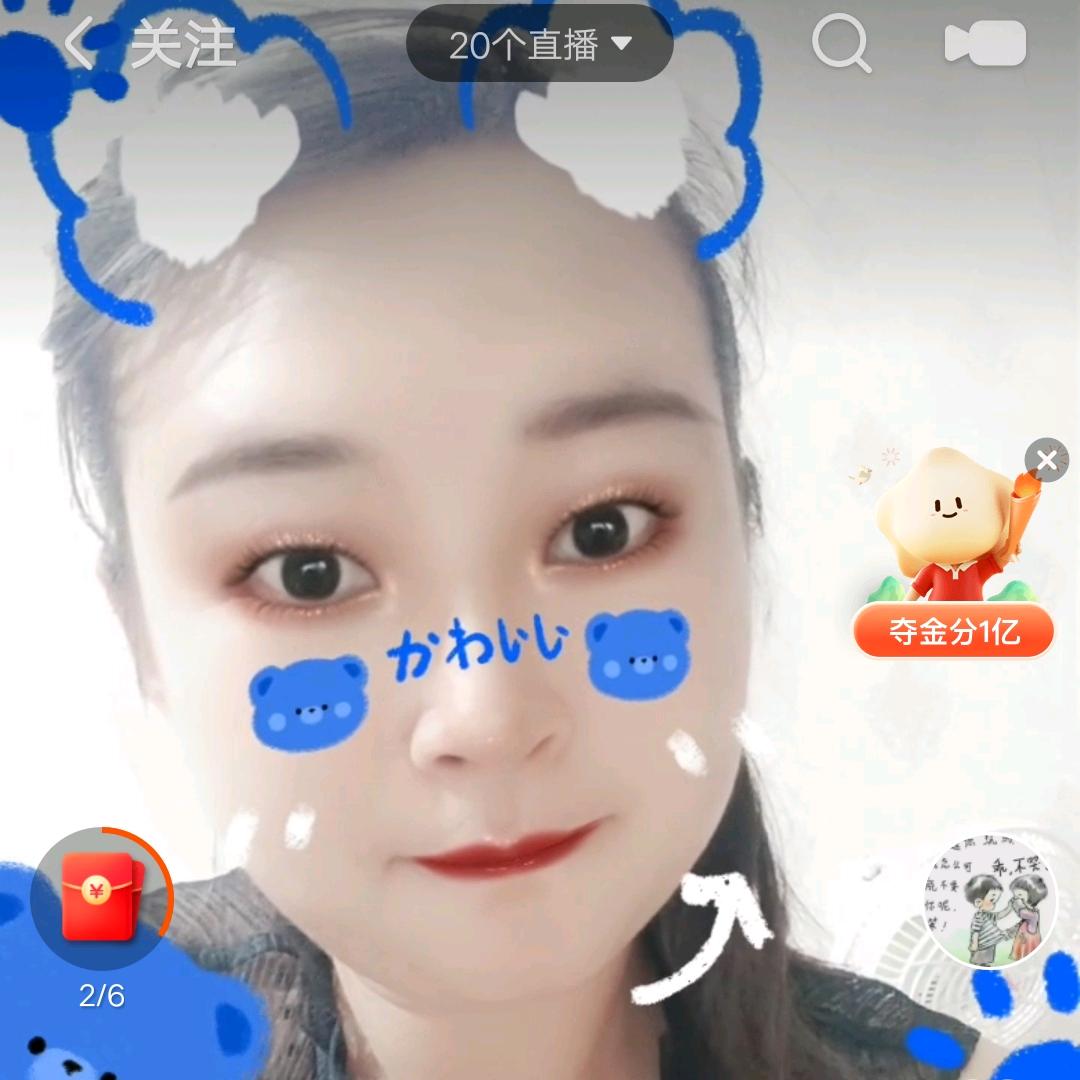
Task: Expand the 20个直播 dropdown
Action: [539, 44]
